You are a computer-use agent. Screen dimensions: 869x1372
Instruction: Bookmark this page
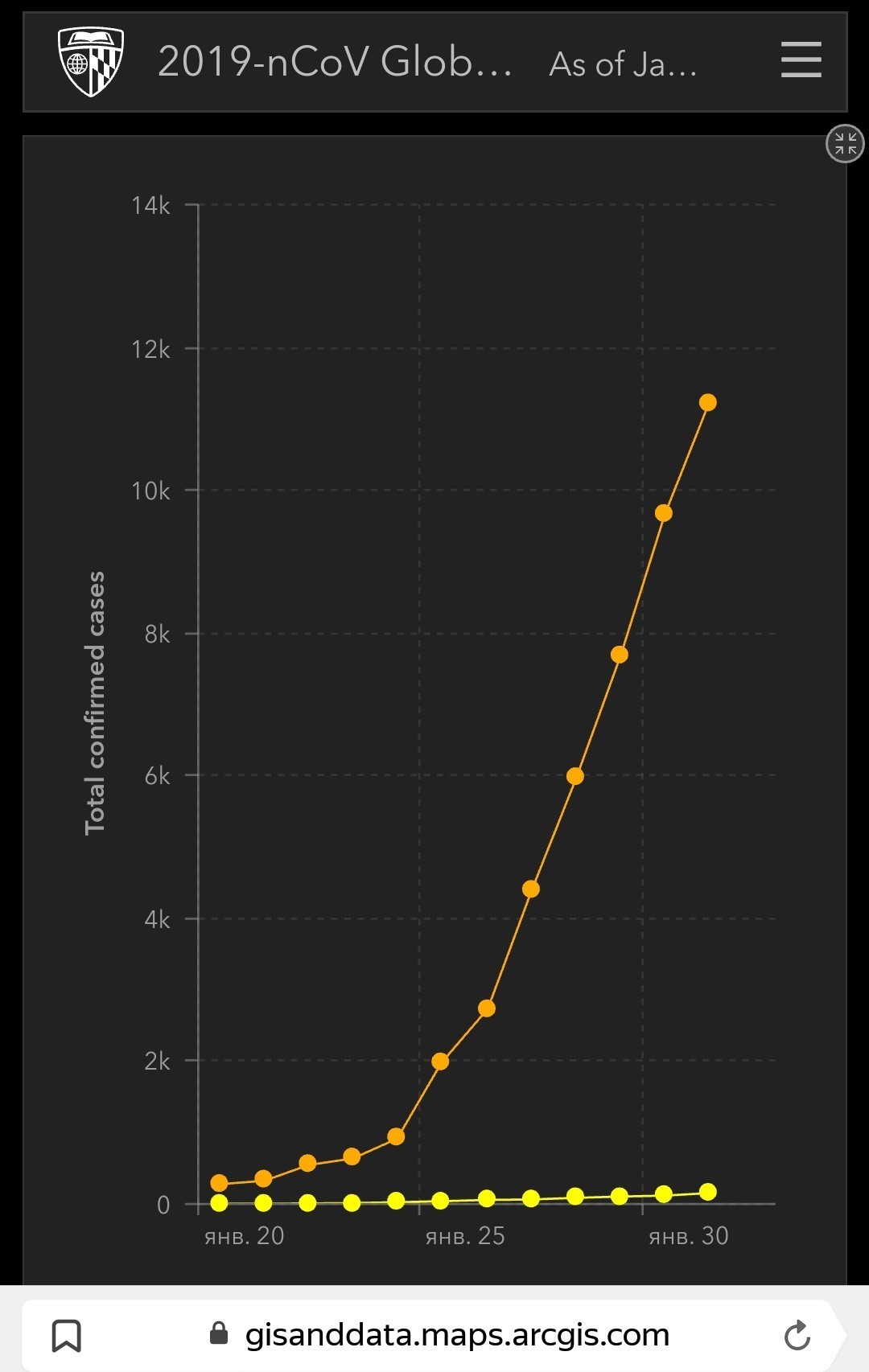coord(66,1335)
